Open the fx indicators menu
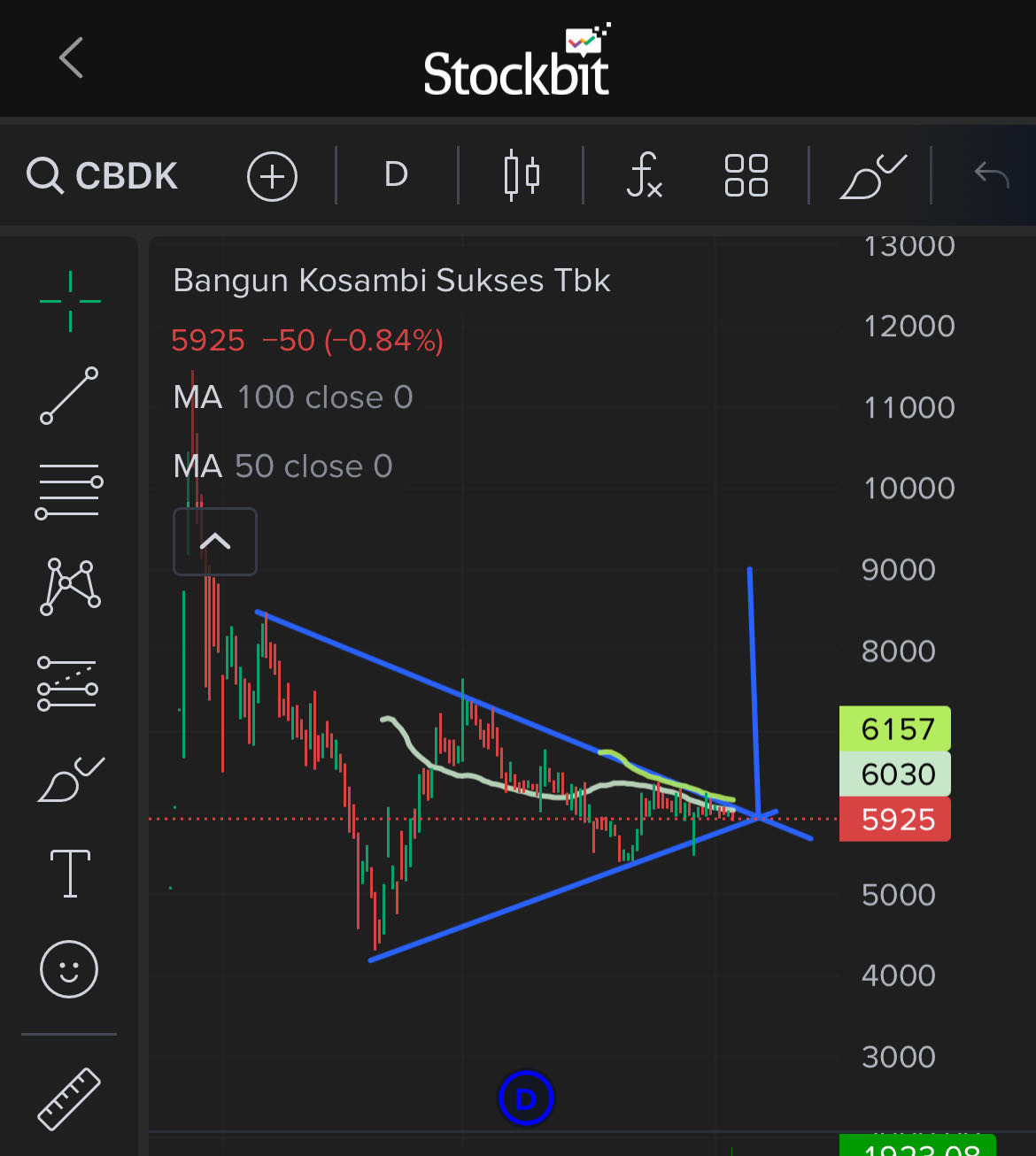 [x=644, y=175]
